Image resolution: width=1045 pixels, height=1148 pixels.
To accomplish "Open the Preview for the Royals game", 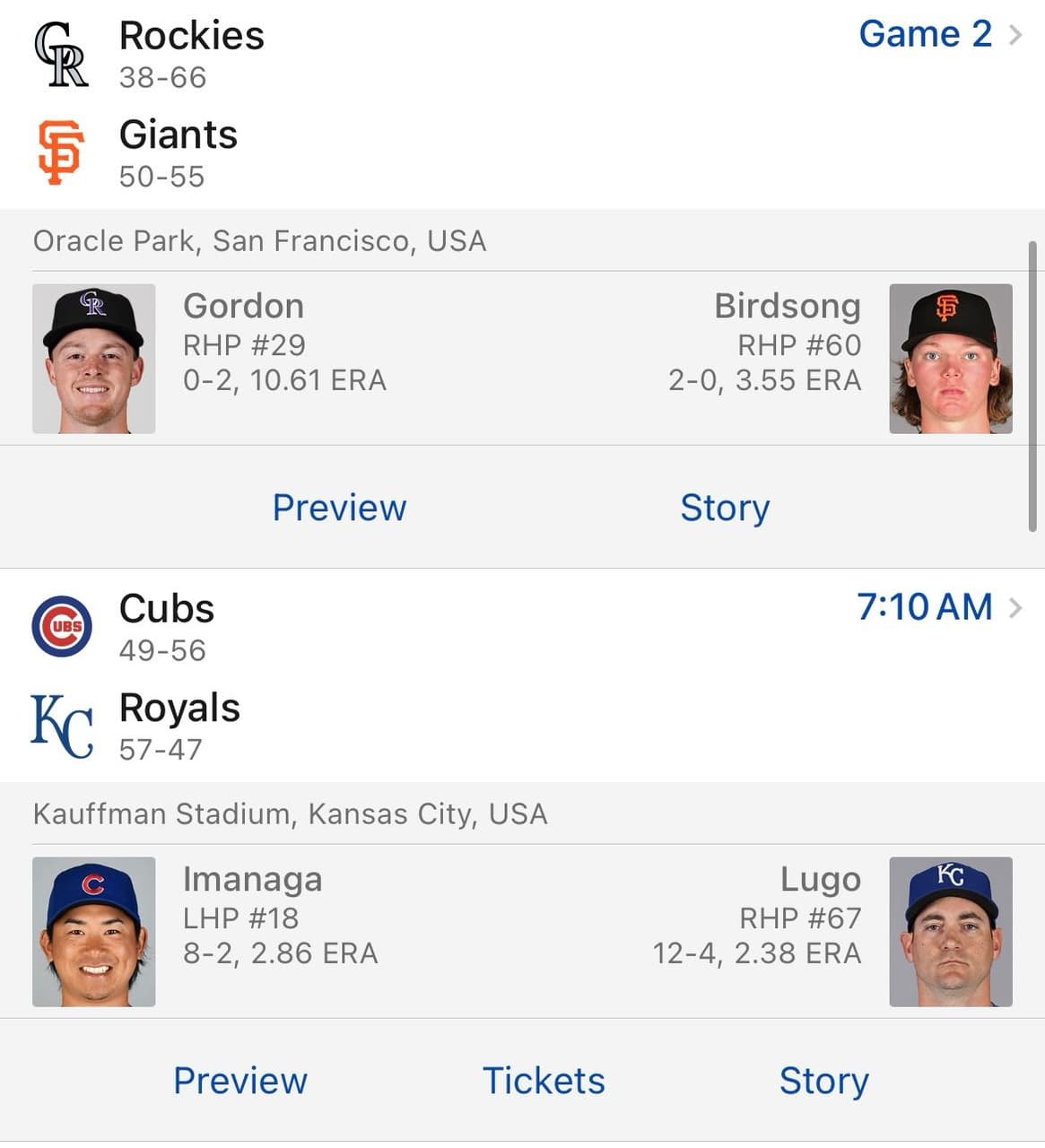I will [239, 1082].
